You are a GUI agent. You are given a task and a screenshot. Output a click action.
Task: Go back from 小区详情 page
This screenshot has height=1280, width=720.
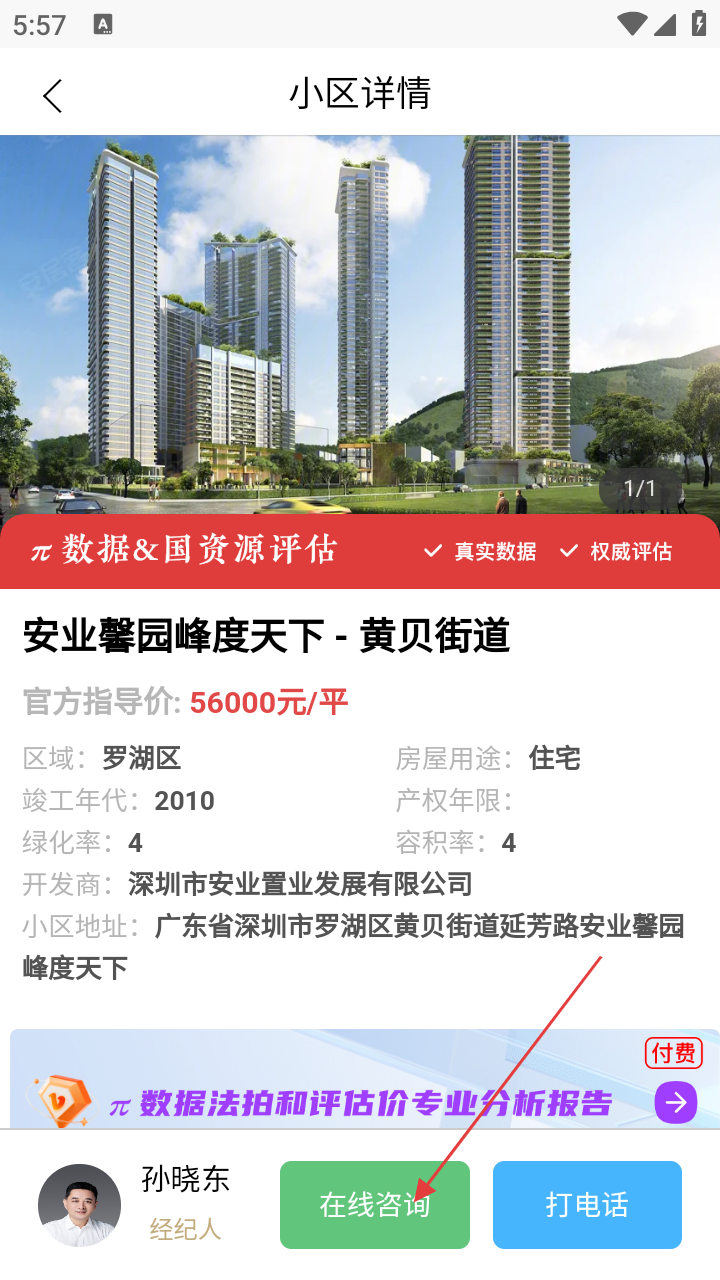52,96
